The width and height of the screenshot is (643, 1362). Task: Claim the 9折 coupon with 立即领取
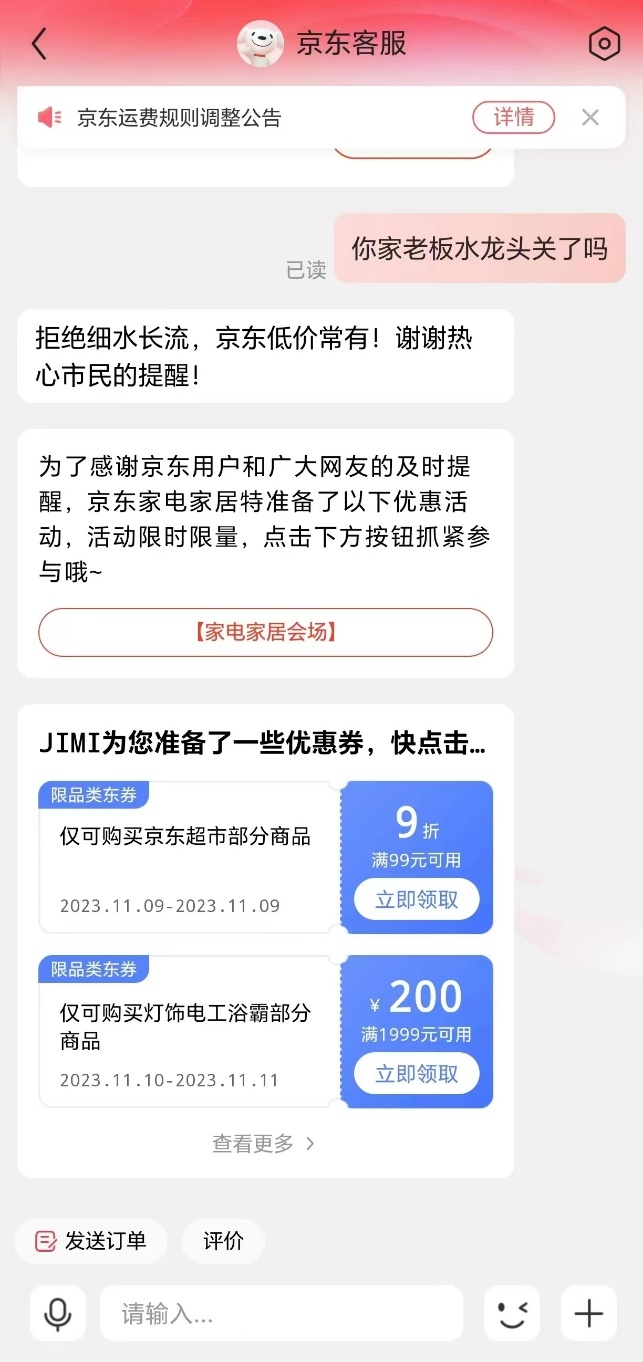pos(417,900)
